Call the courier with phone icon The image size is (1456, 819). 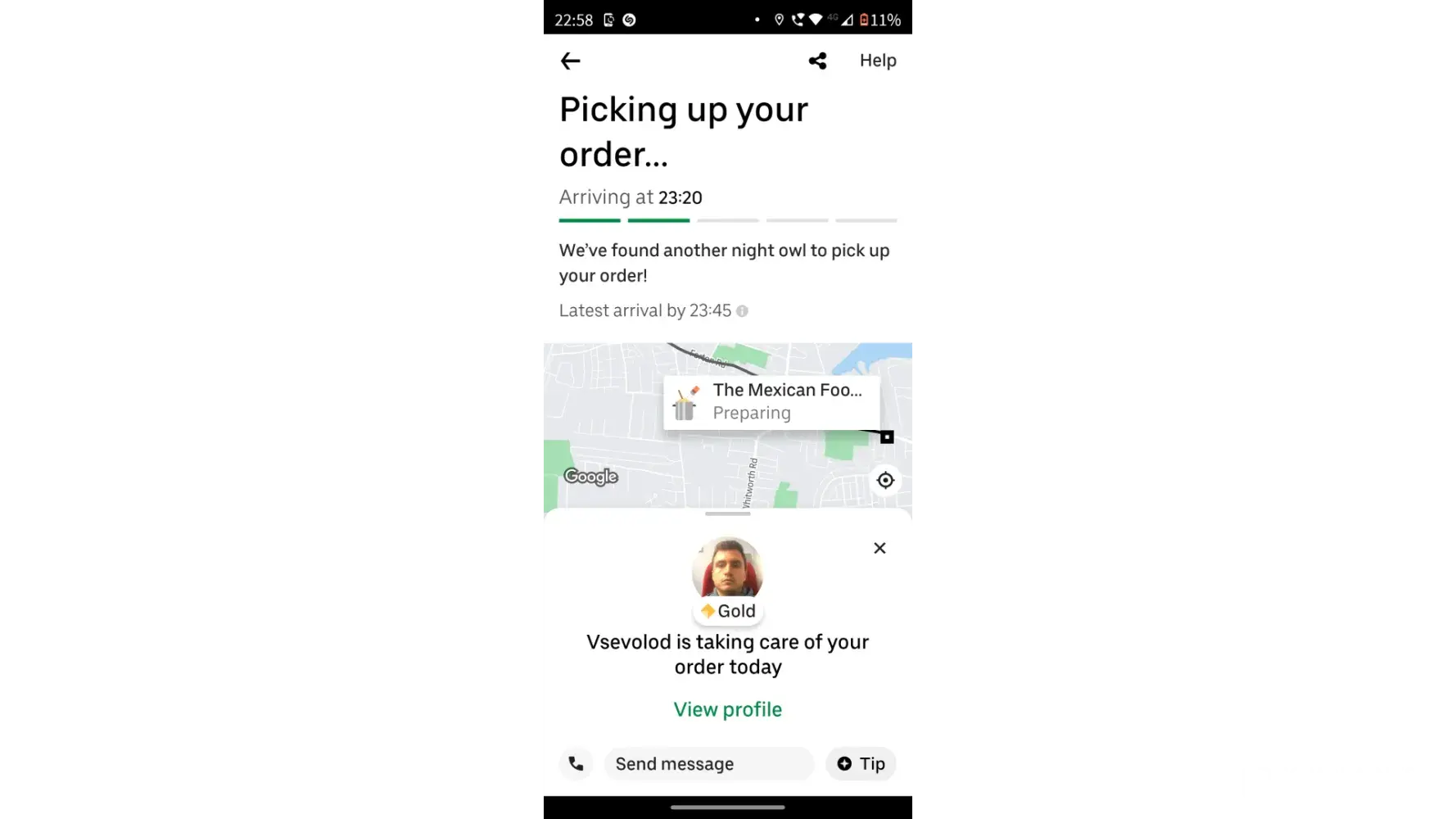pyautogui.click(x=576, y=763)
